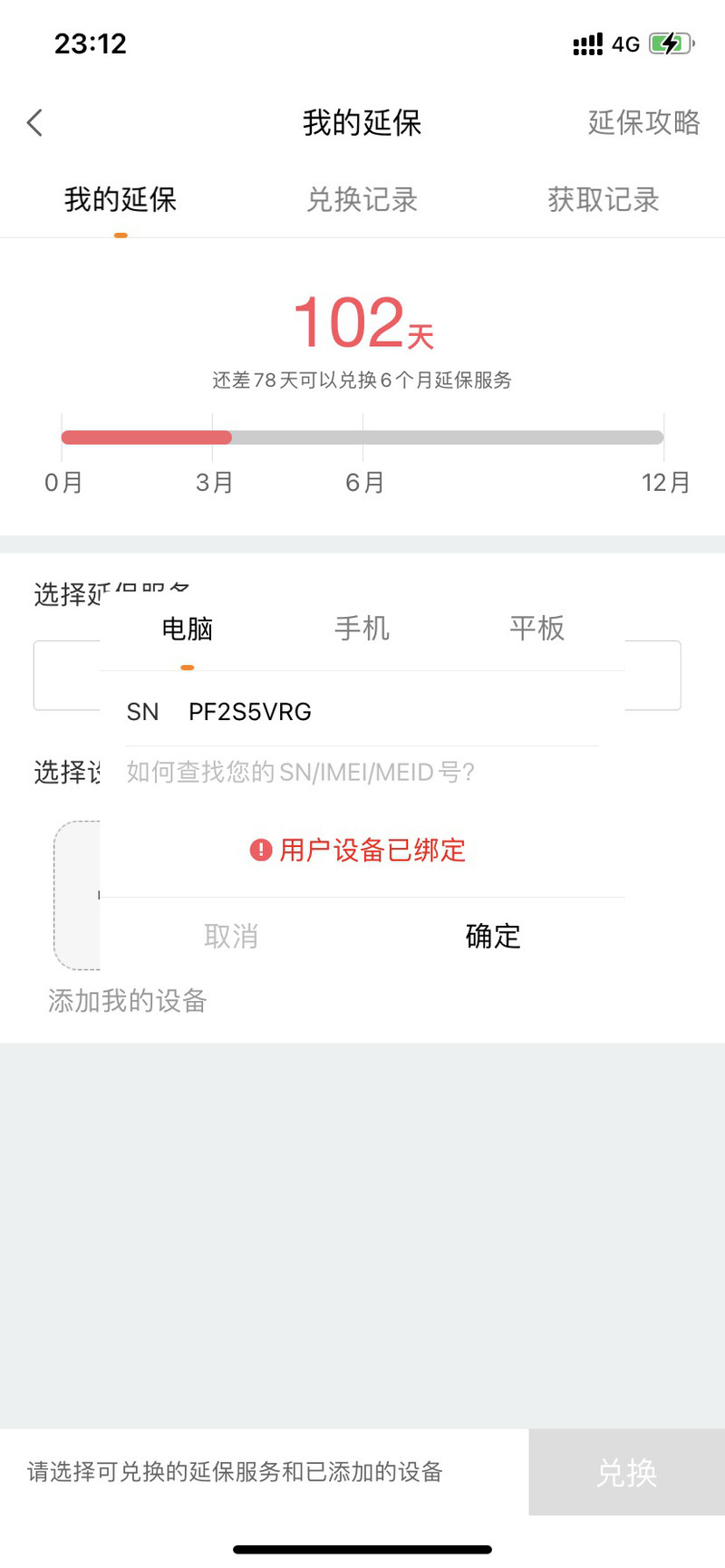Open help on finding SN/IMEI/MEID
Screen dimensions: 725x1568
tap(301, 772)
